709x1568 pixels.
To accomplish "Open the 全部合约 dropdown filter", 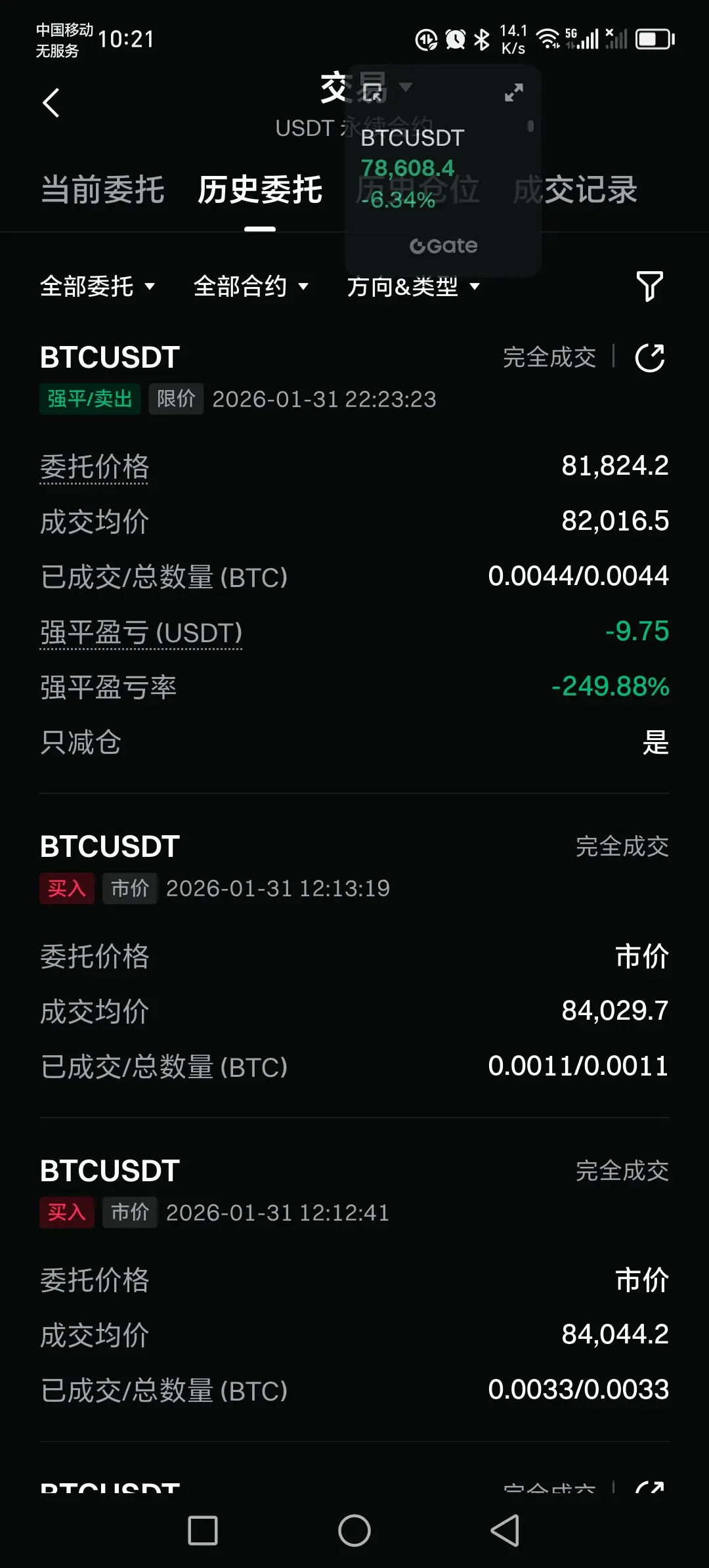I will click(251, 286).
